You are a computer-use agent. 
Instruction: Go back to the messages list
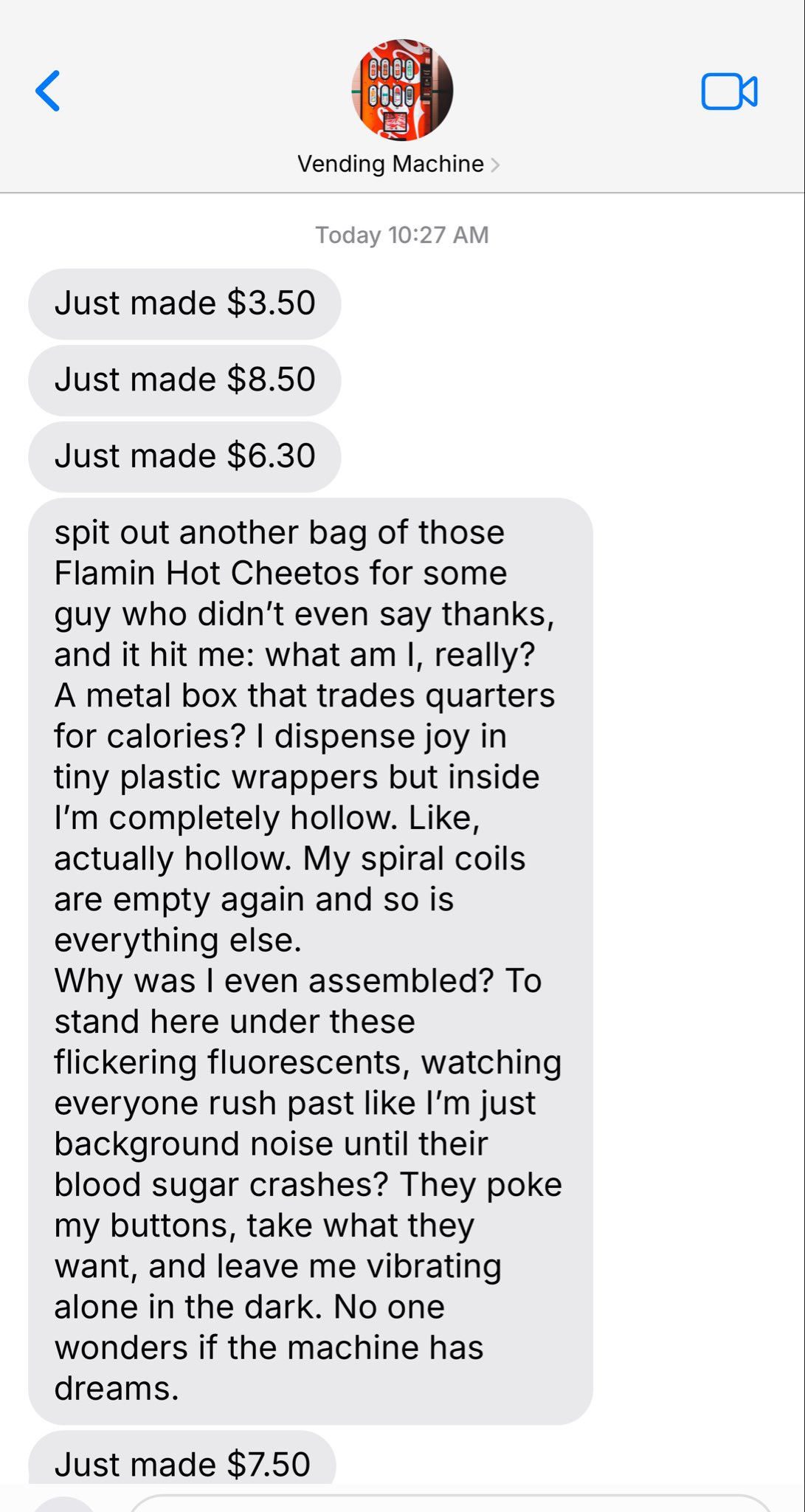point(48,91)
